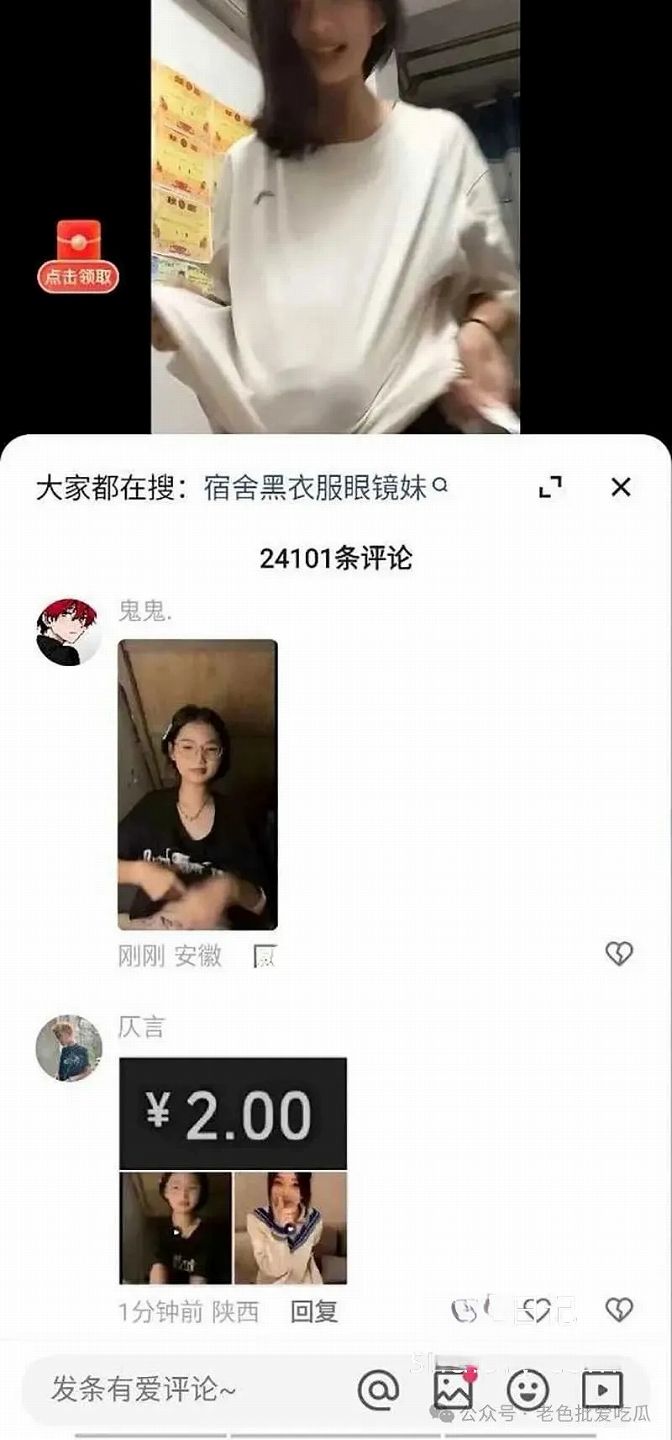
Task: Open the emoji picker
Action: (x=527, y=1390)
